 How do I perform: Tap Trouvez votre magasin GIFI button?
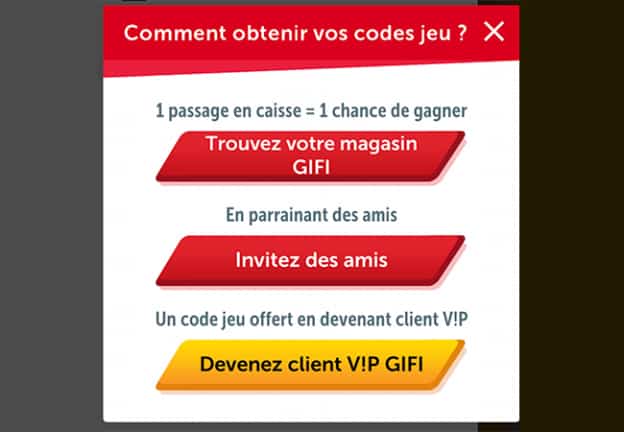pyautogui.click(x=310, y=155)
